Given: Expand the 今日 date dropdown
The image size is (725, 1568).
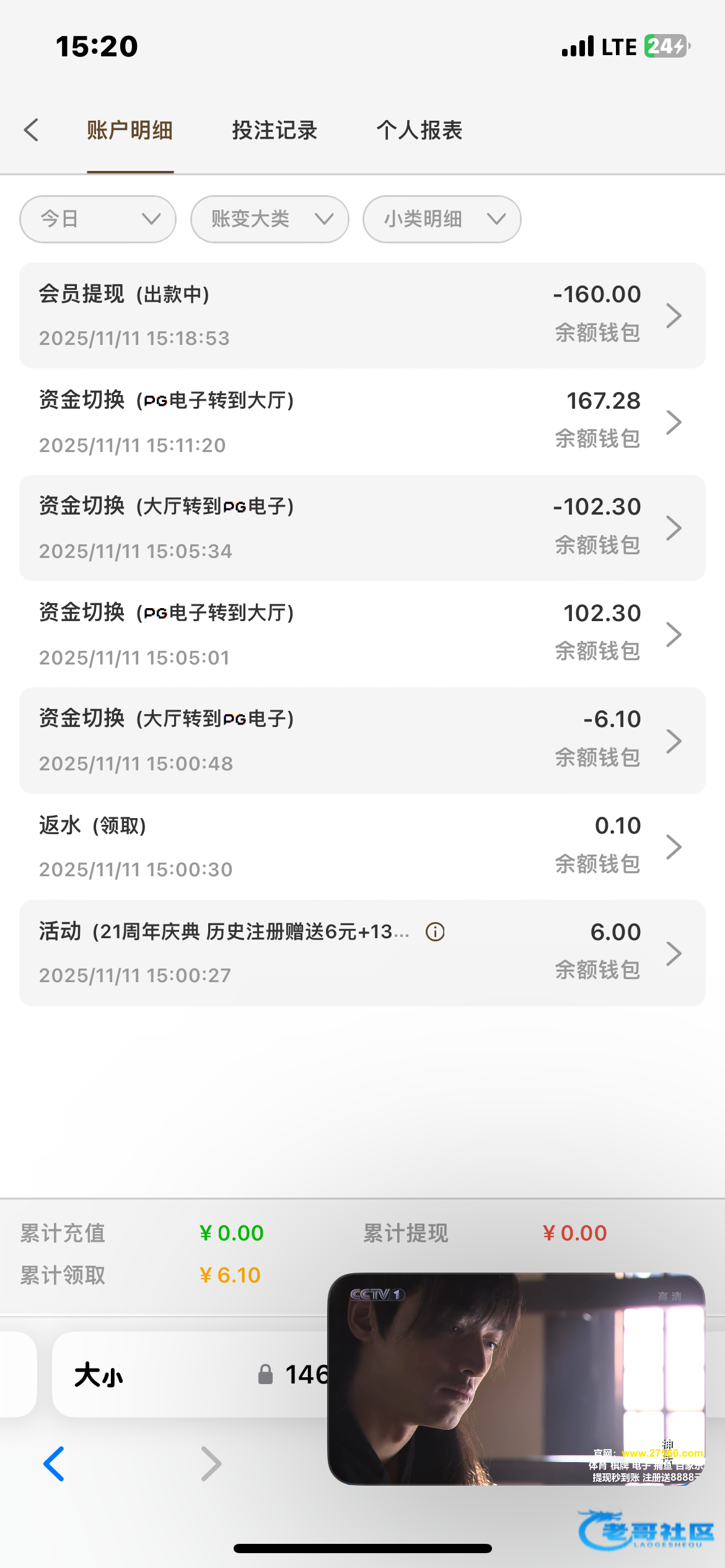Looking at the screenshot, I should coord(98,219).
